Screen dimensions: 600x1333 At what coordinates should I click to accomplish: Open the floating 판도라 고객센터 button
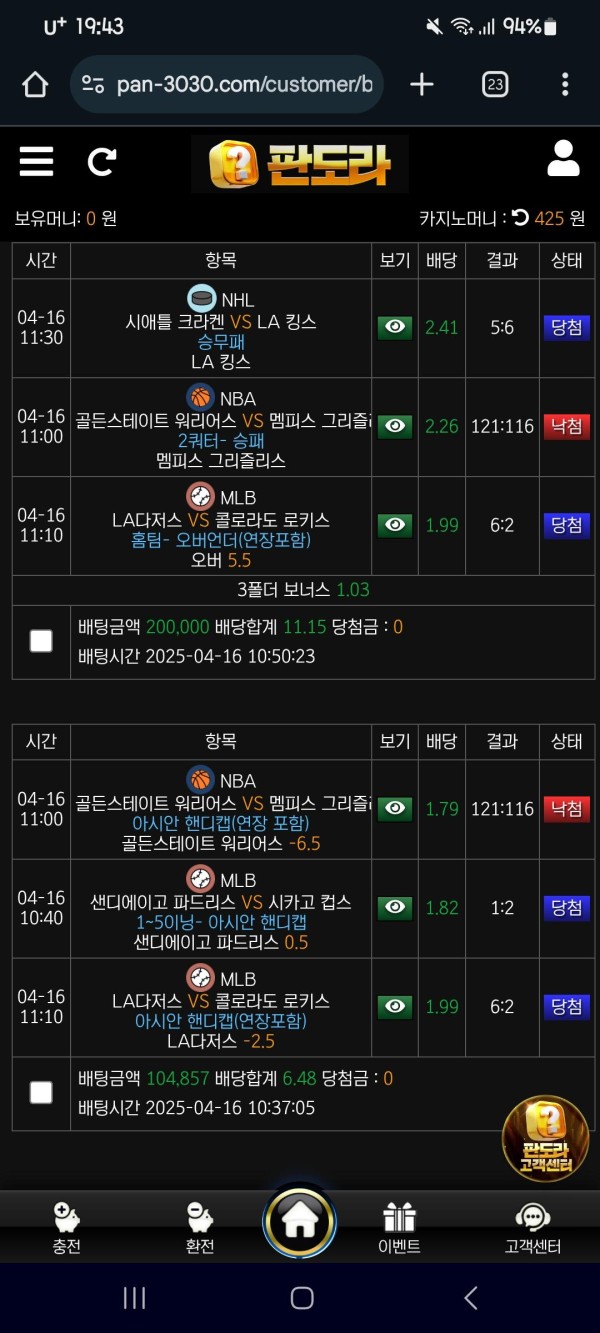(545, 1138)
